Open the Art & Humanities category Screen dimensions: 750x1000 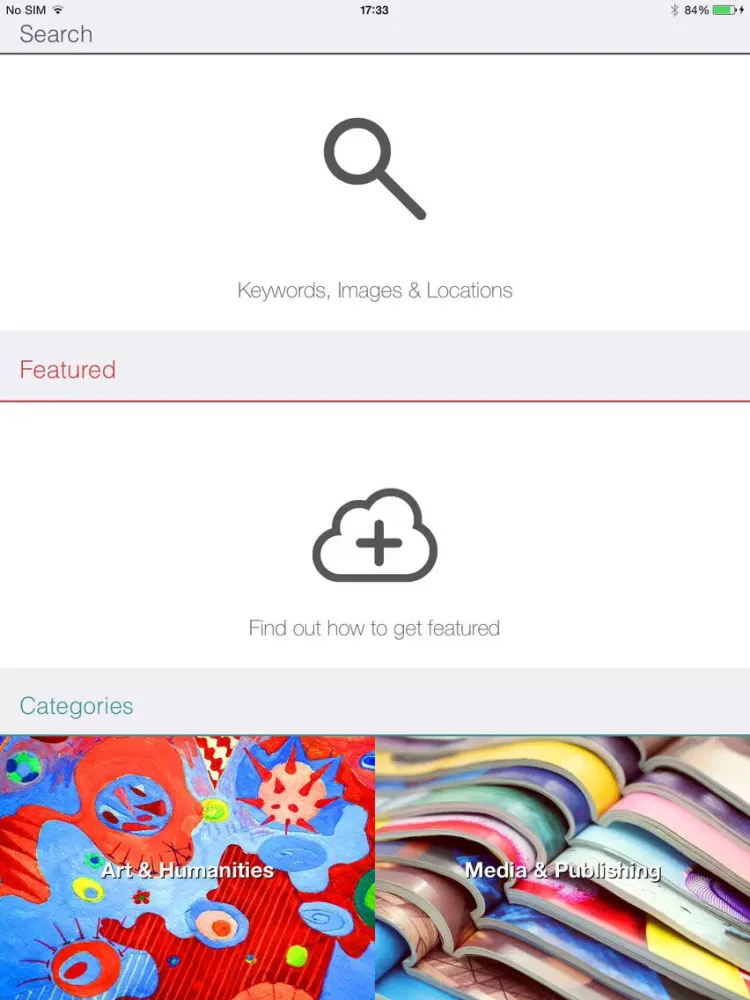pyautogui.click(x=187, y=868)
